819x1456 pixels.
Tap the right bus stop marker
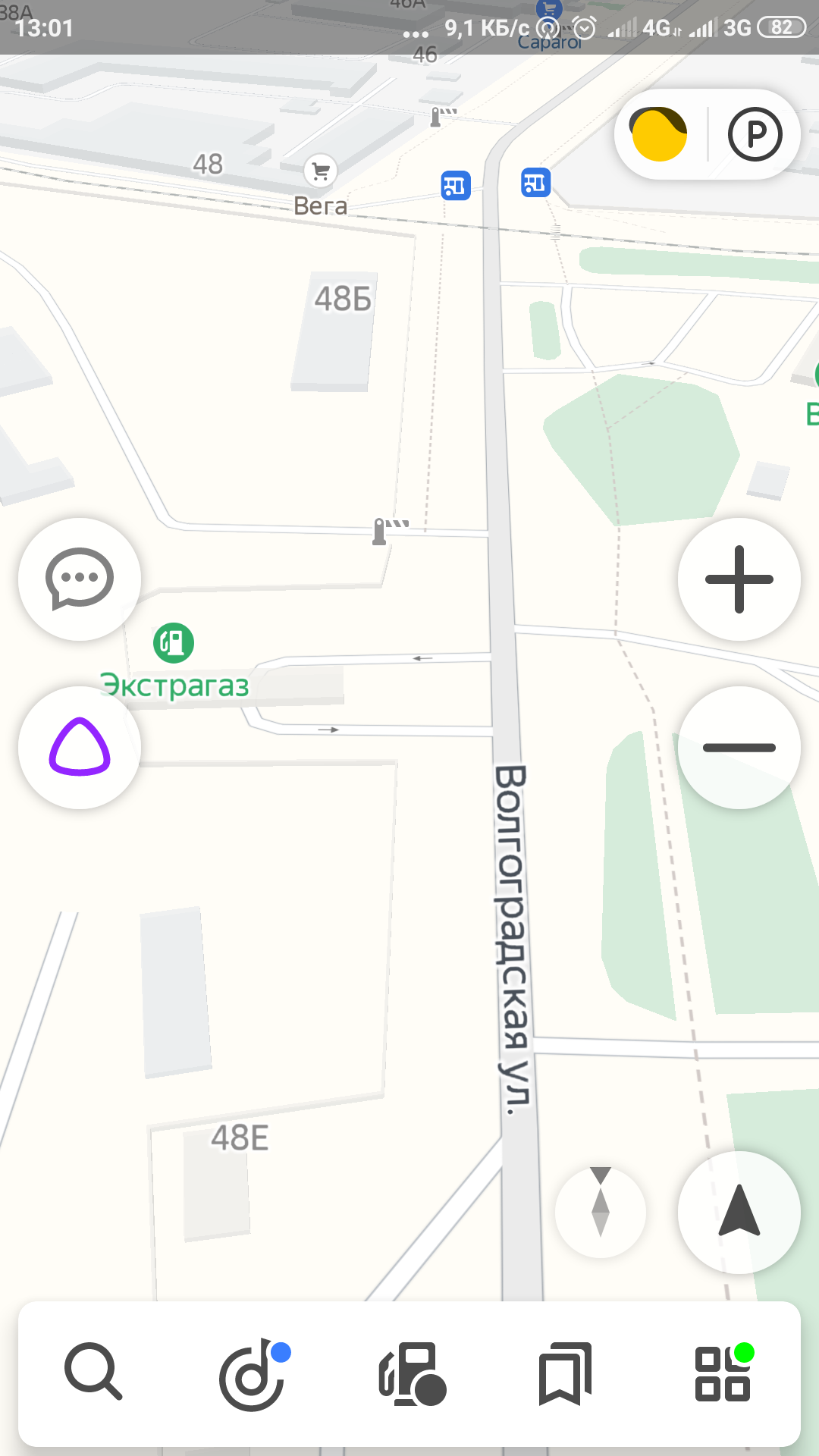(x=535, y=183)
